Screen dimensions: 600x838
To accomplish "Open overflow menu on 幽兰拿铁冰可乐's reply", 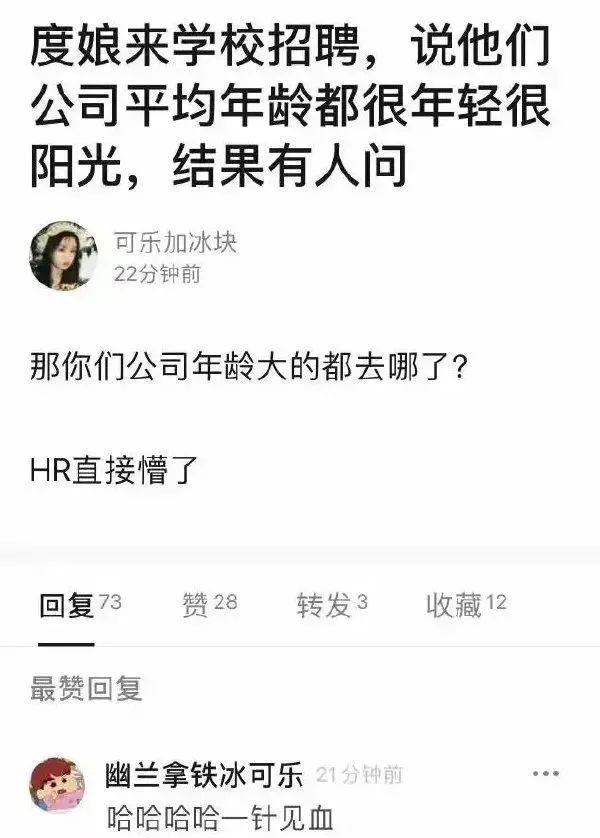I will pos(546,775).
